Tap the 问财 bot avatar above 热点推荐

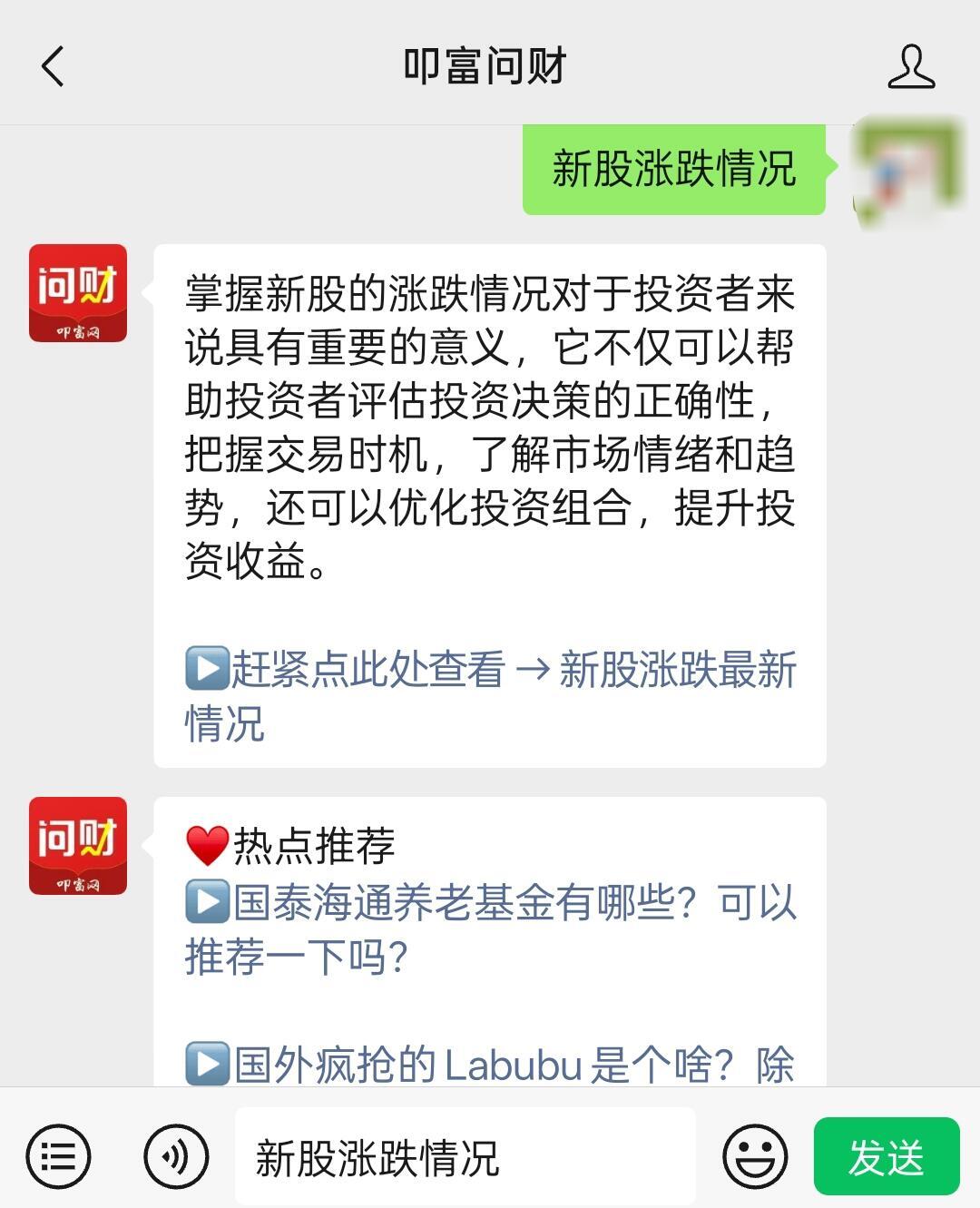tap(78, 845)
